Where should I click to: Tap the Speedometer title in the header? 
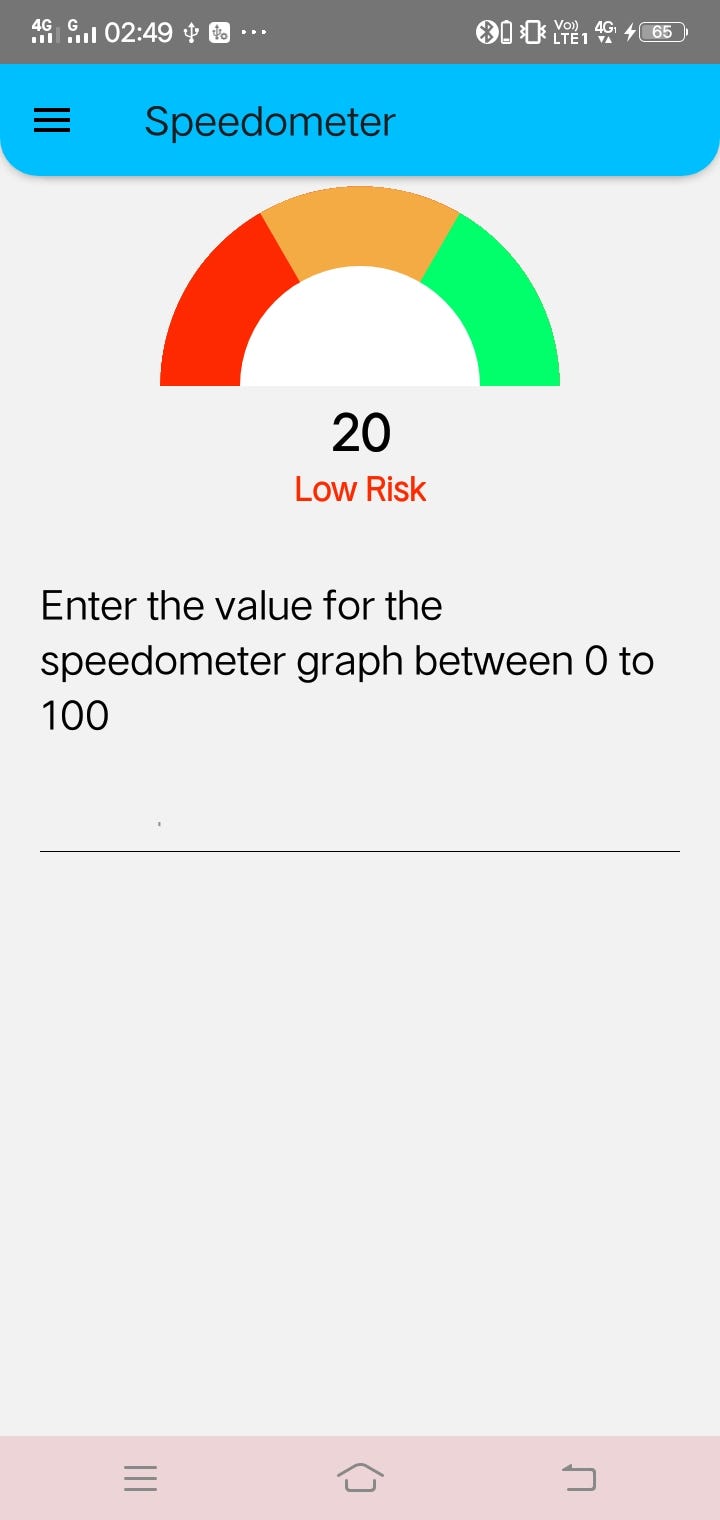click(271, 121)
